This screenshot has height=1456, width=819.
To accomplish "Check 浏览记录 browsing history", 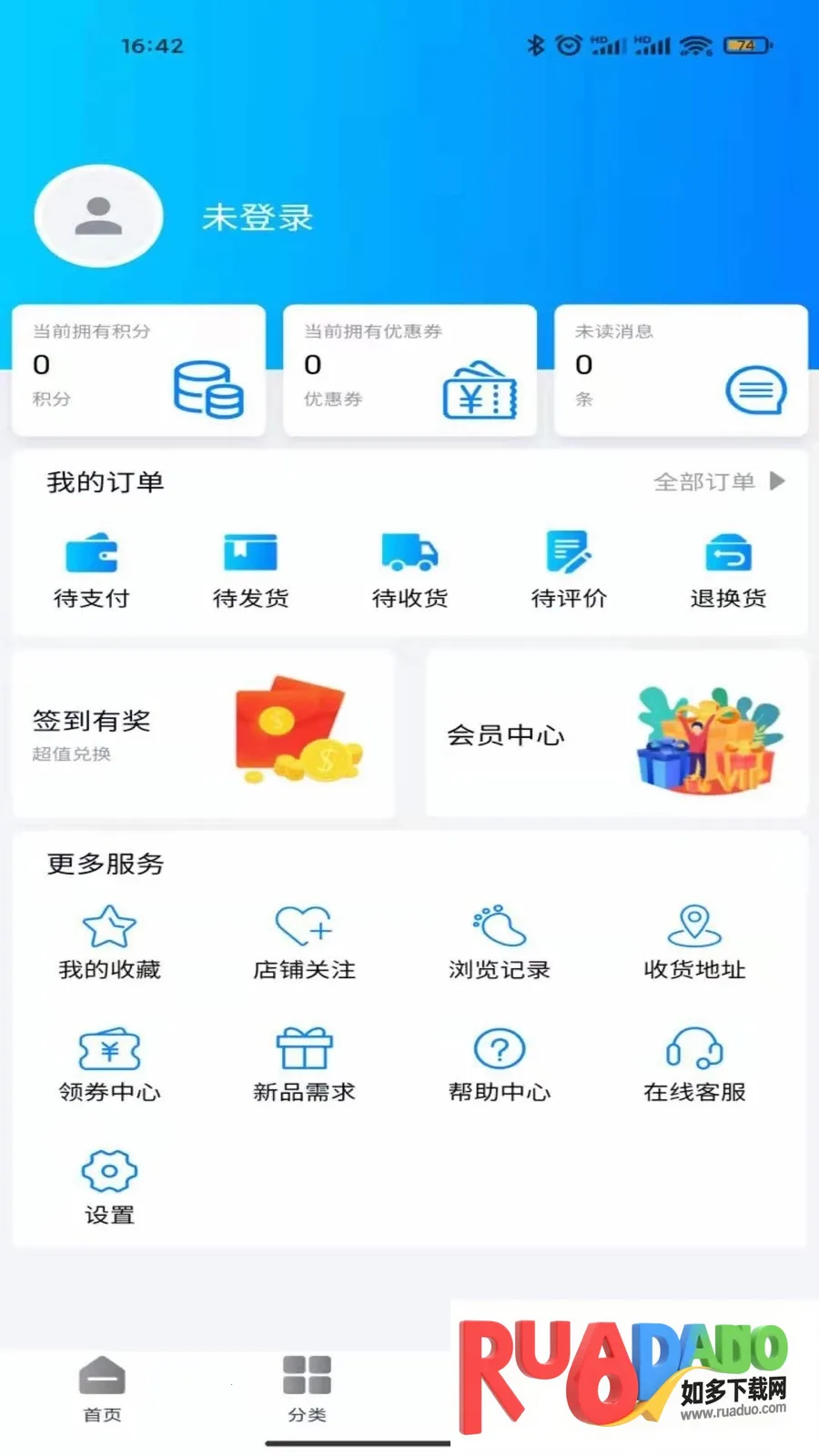I will (x=499, y=943).
